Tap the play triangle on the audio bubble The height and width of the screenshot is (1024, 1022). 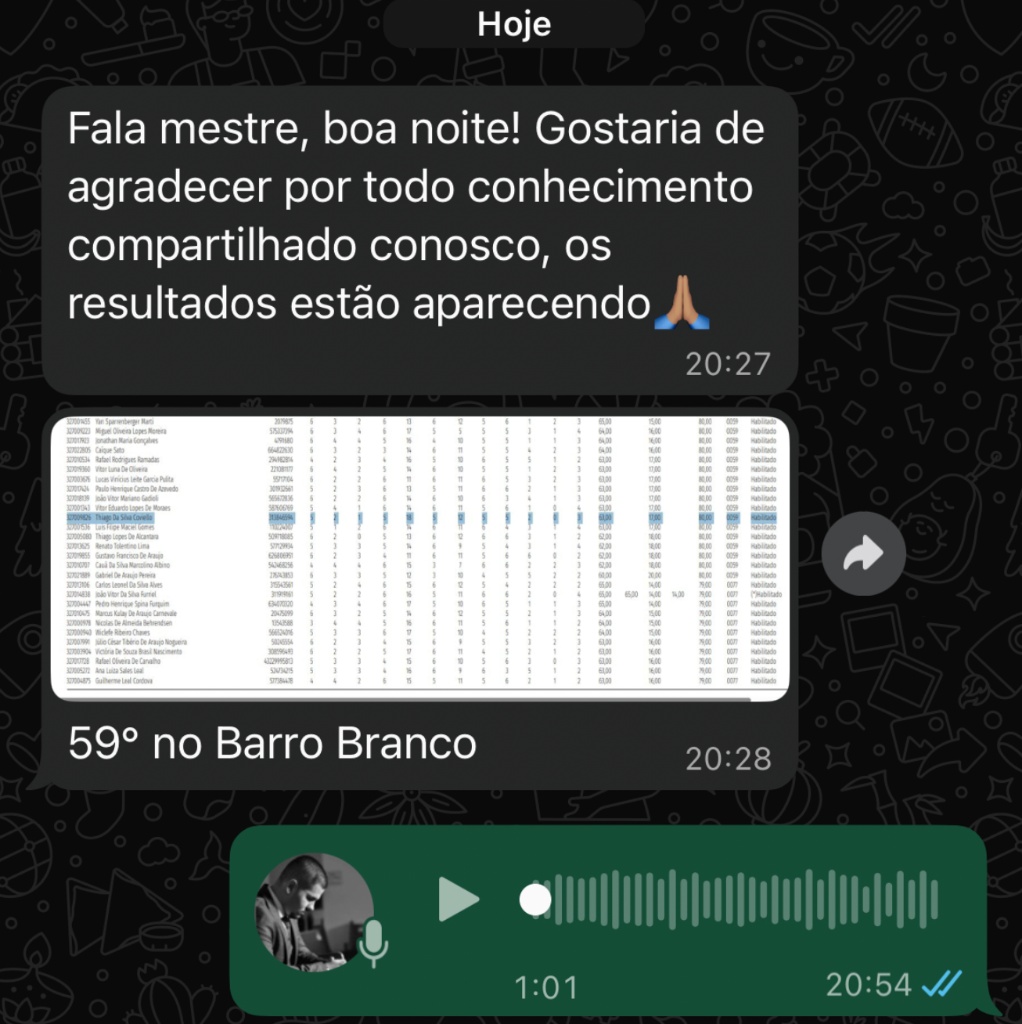pyautogui.click(x=459, y=899)
